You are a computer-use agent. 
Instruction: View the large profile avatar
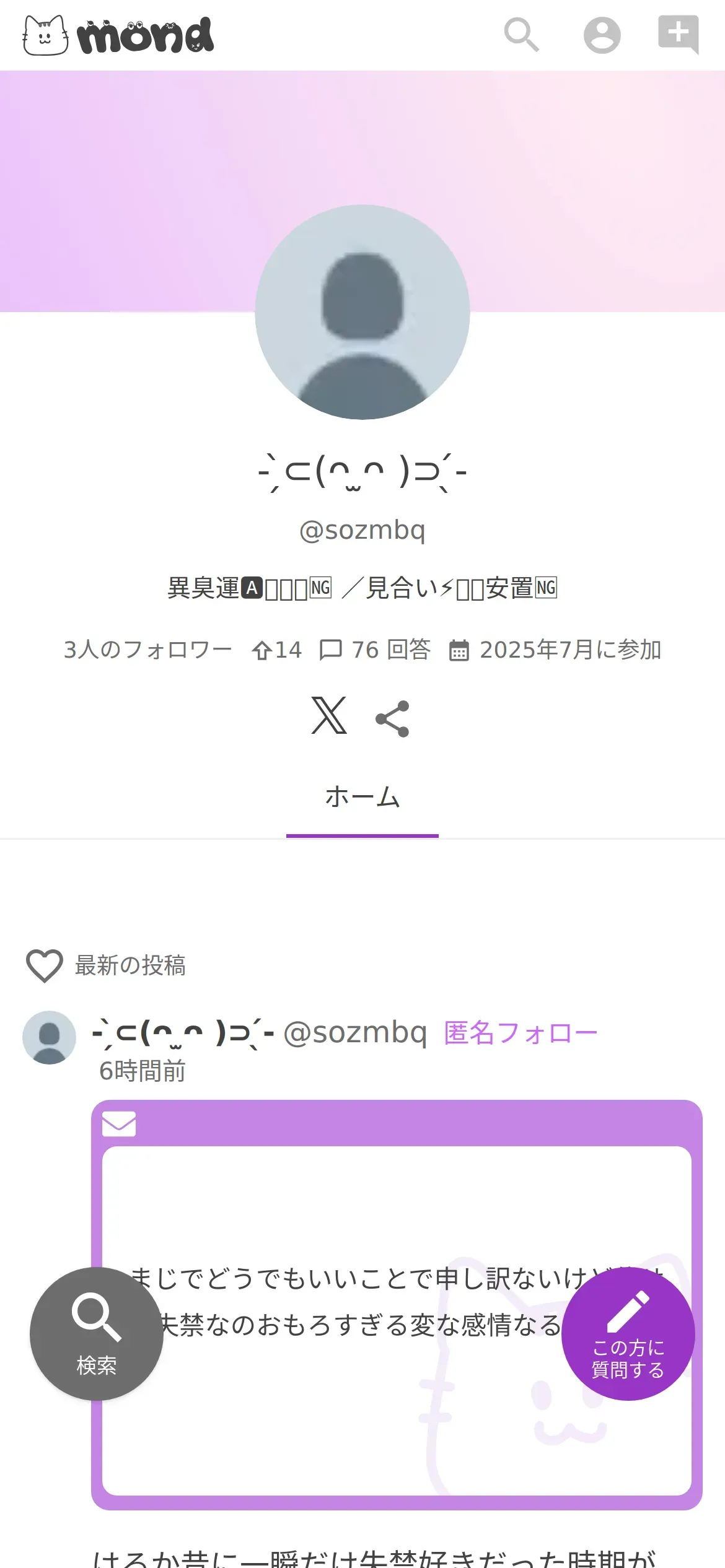[x=362, y=312]
